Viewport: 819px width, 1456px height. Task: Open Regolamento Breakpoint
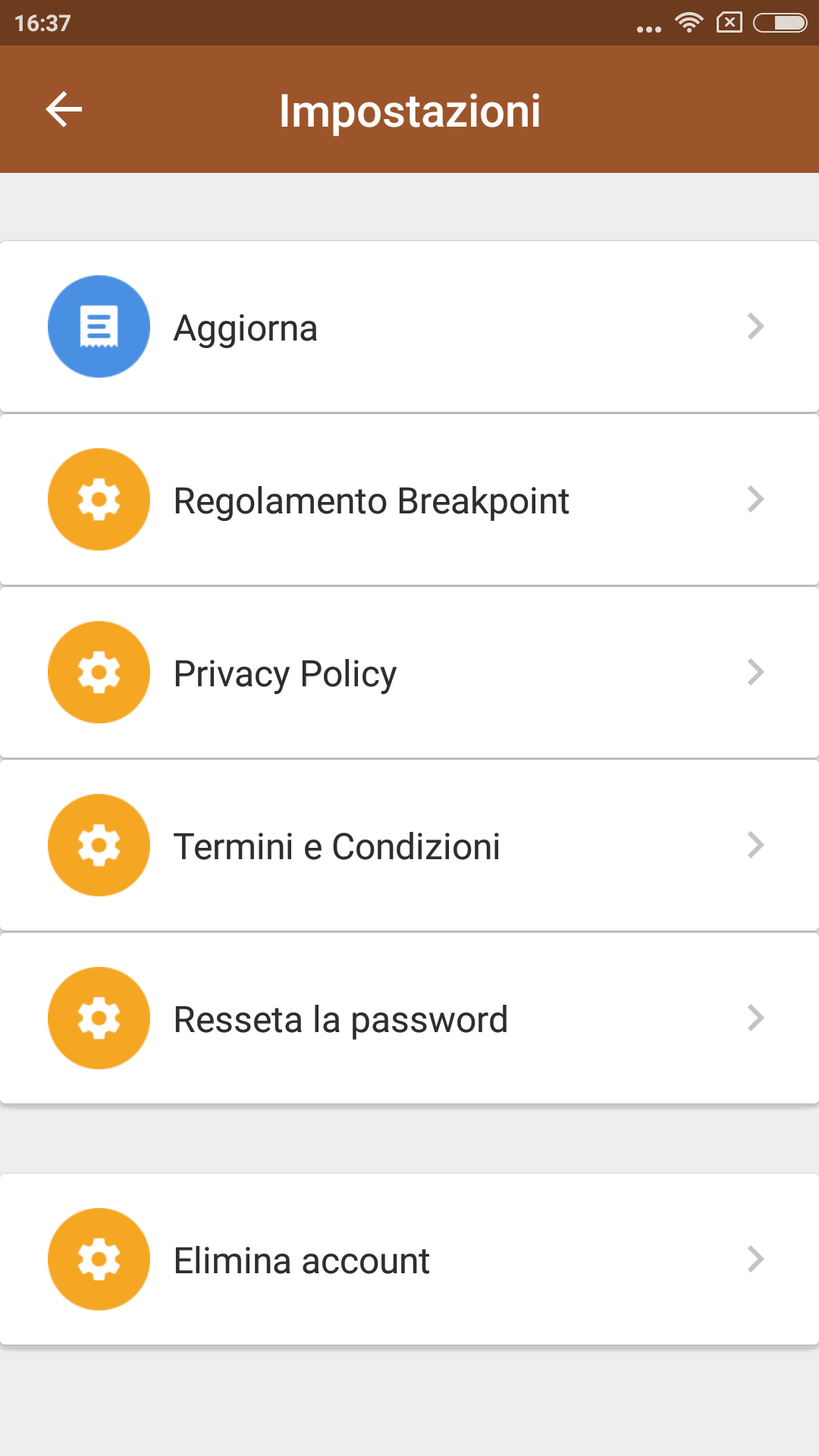(409, 500)
